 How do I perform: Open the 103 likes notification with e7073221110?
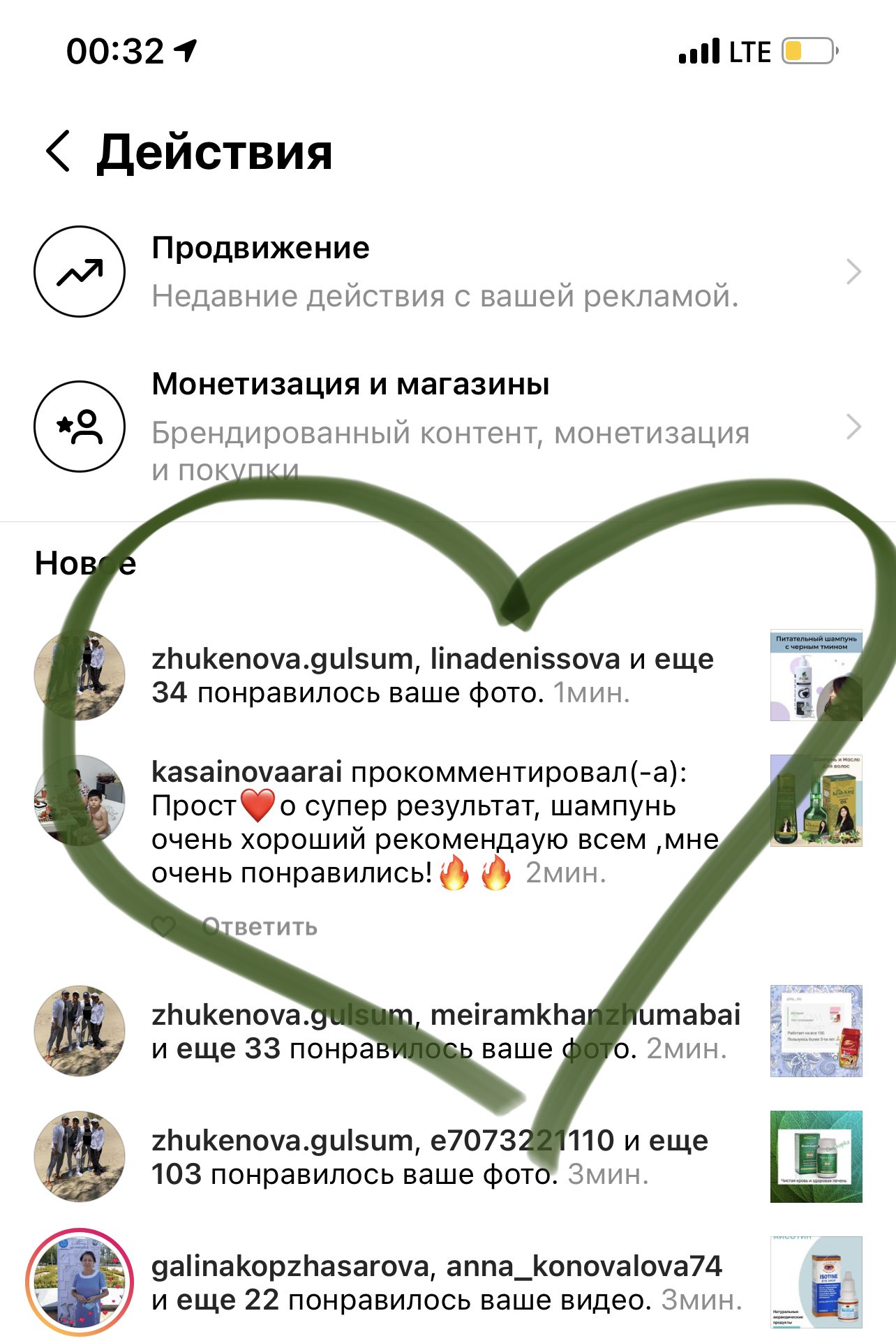click(x=429, y=1157)
